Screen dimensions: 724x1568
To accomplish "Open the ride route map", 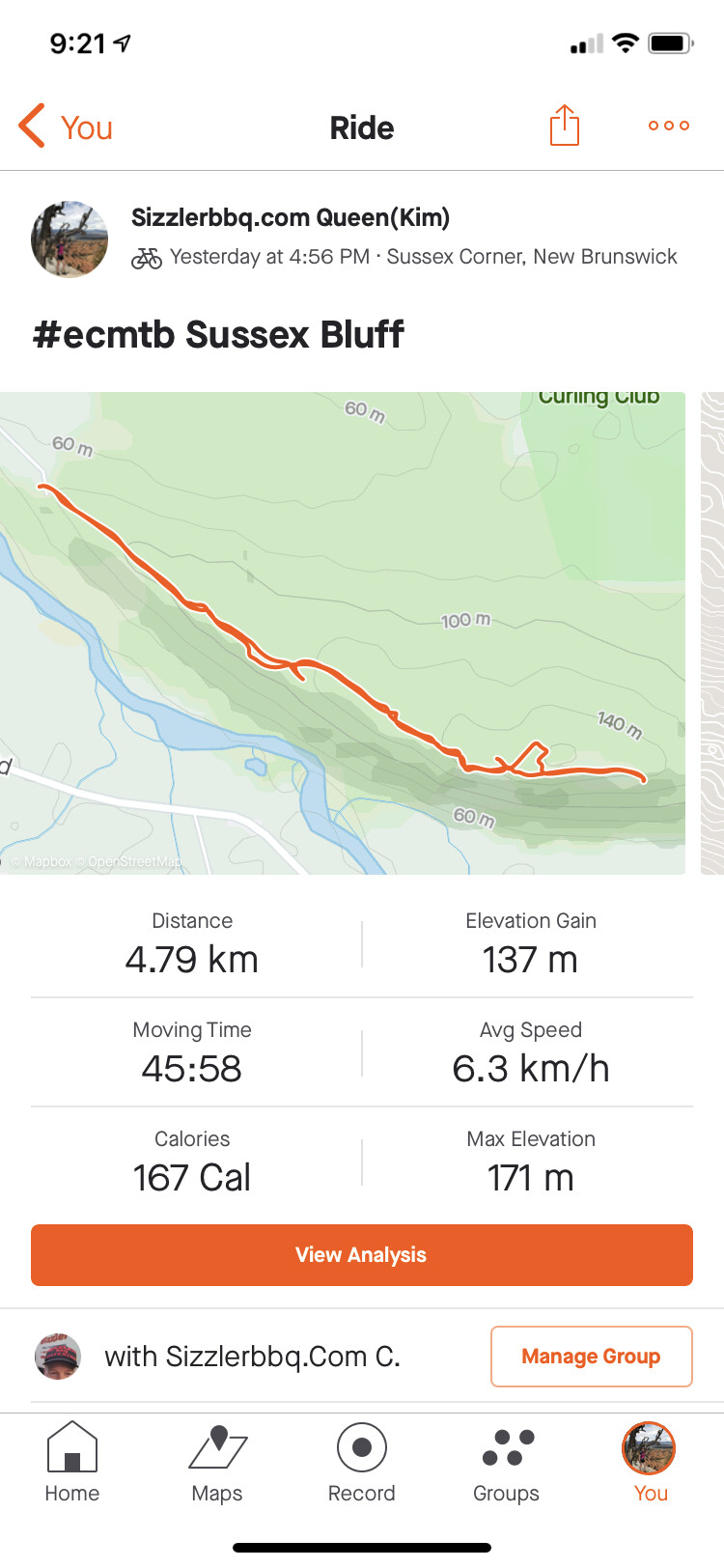I will tap(343, 632).
